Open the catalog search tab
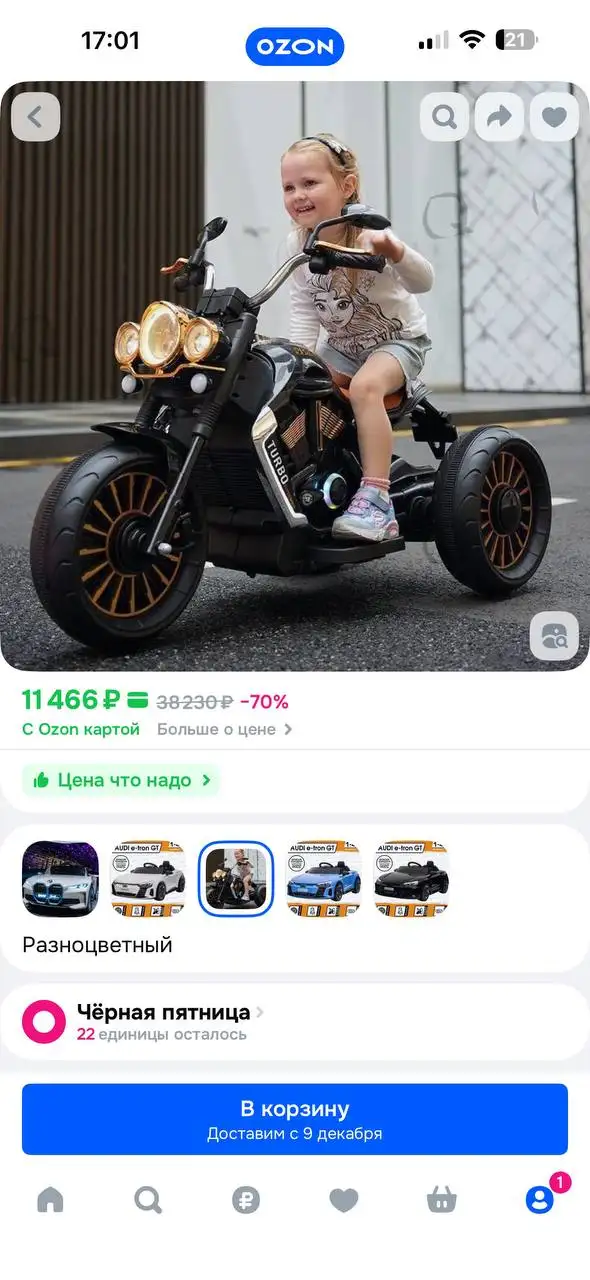The width and height of the screenshot is (590, 1280). click(x=148, y=1200)
